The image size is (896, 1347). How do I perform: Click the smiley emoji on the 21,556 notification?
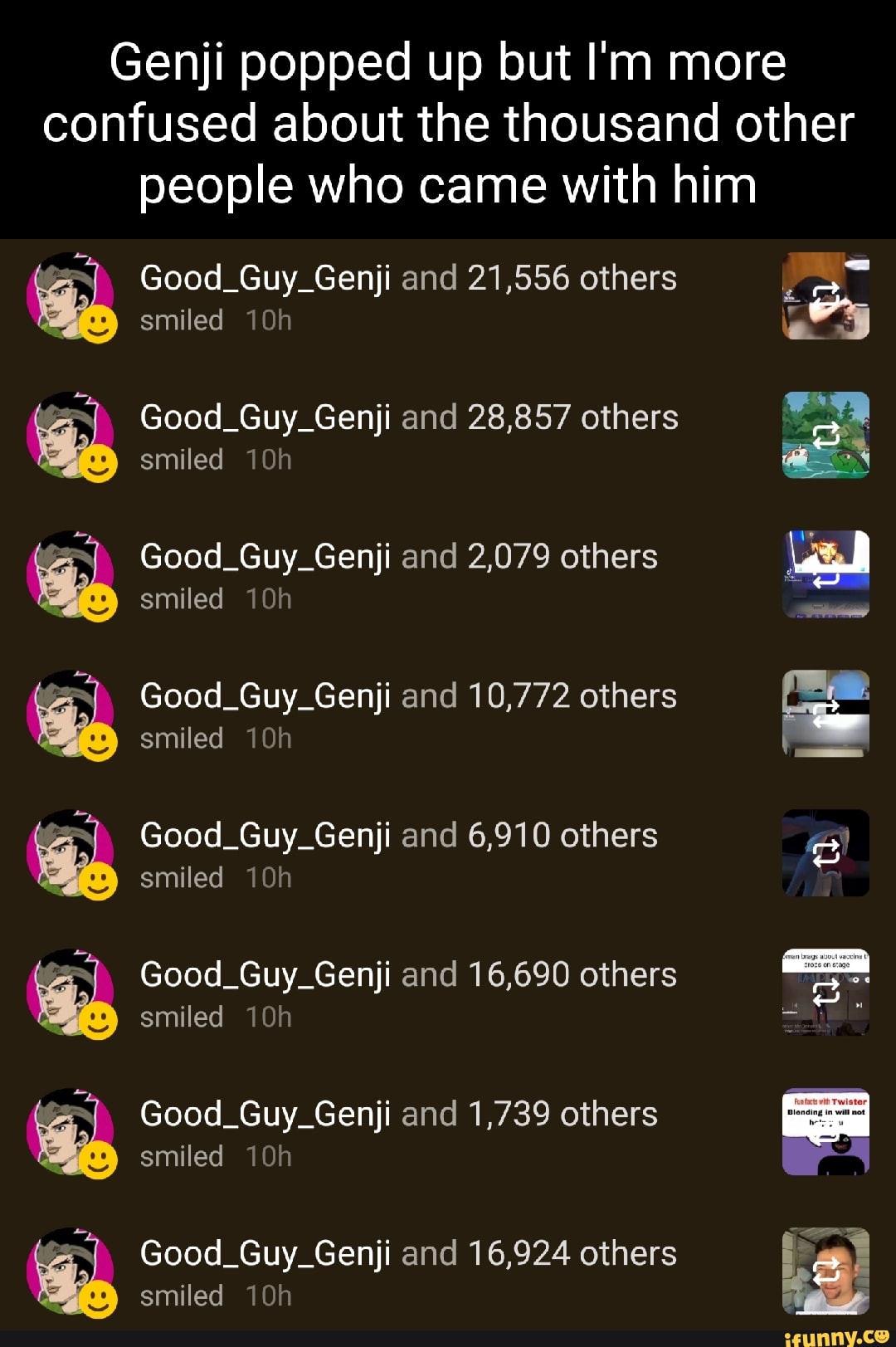click(98, 324)
